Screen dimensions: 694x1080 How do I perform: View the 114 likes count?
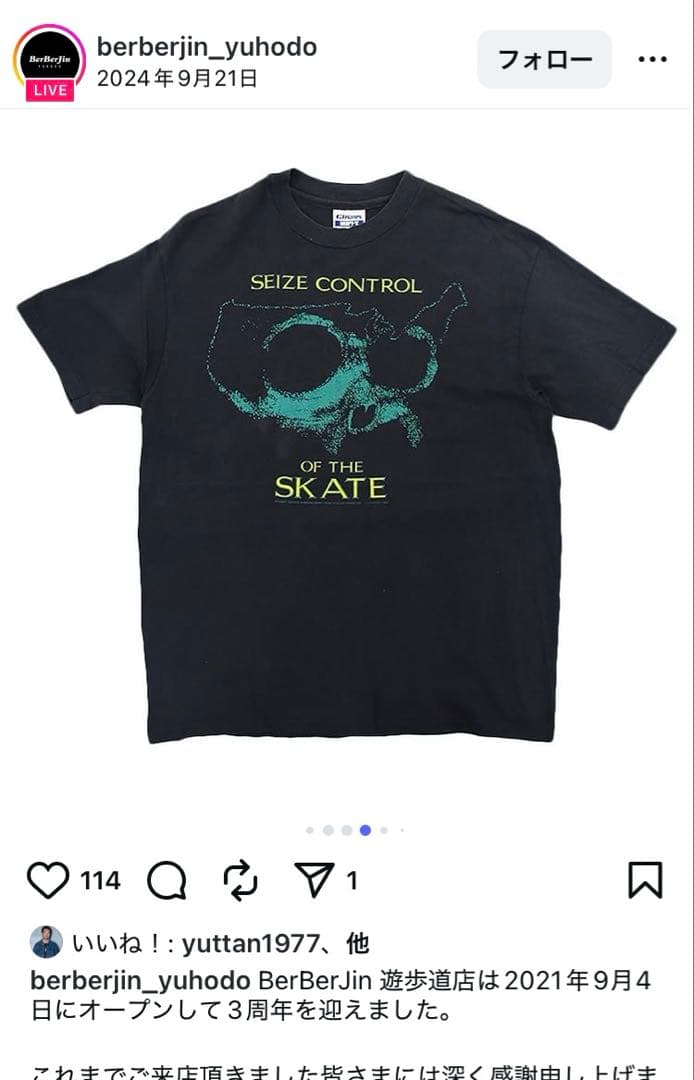click(x=100, y=880)
